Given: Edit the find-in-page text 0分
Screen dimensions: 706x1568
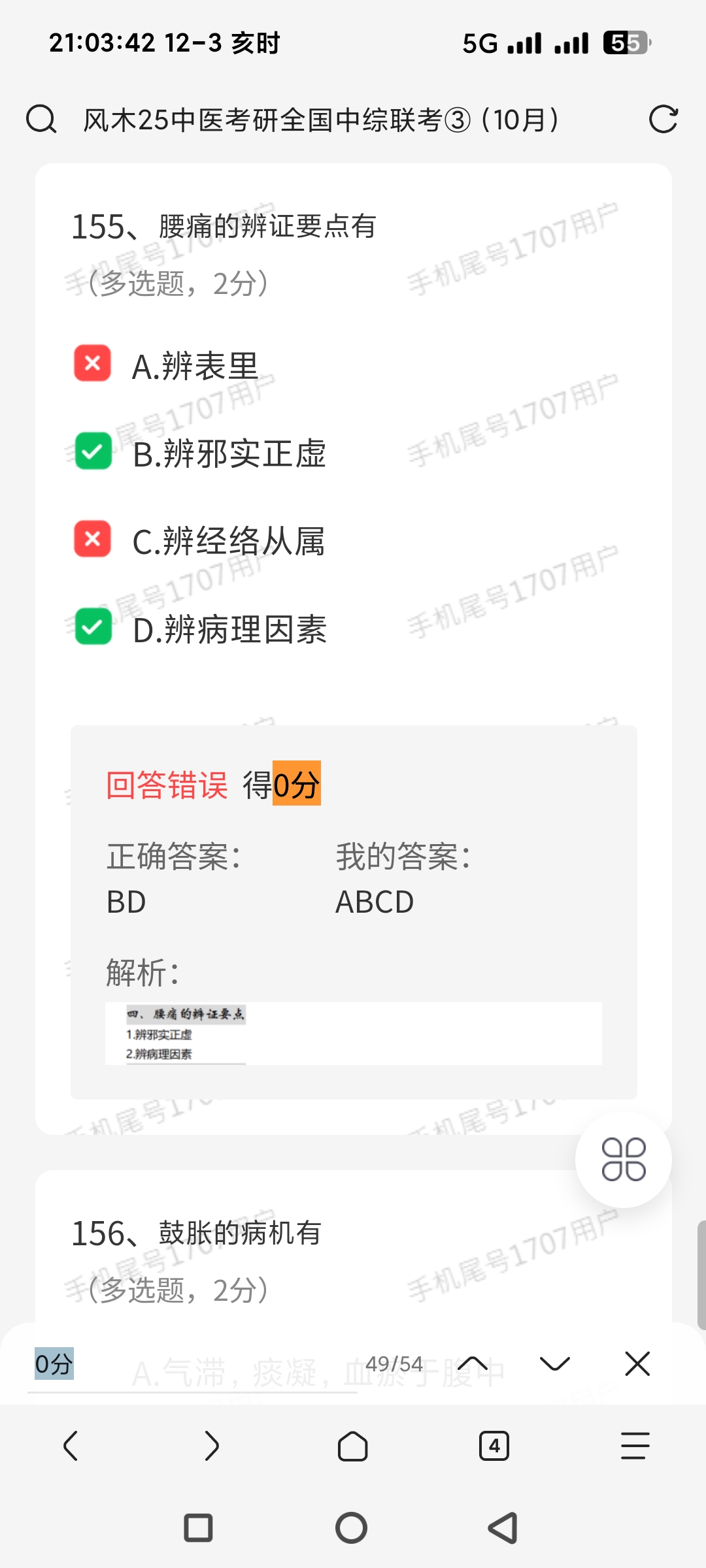Looking at the screenshot, I should [190, 1364].
